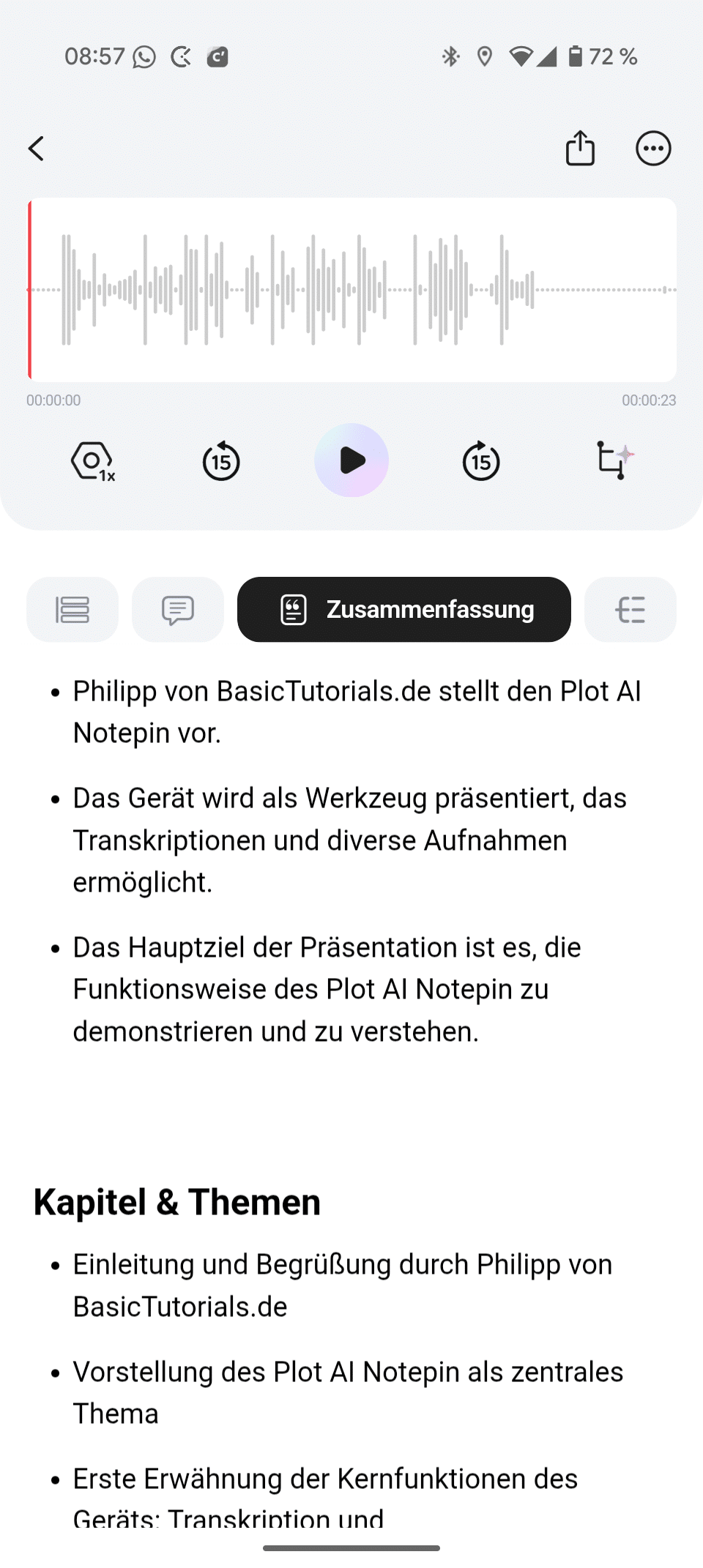Viewport: 703px width, 1568px height.
Task: Rewind the audio 15 seconds
Action: pos(221,461)
